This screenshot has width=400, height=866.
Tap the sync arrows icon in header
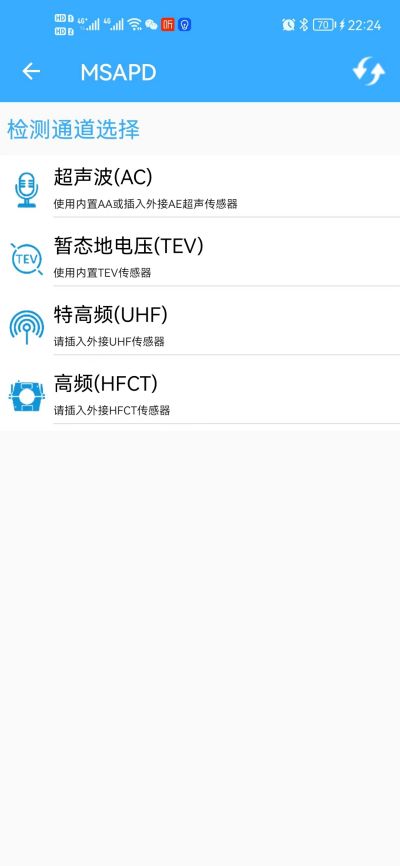tap(369, 72)
